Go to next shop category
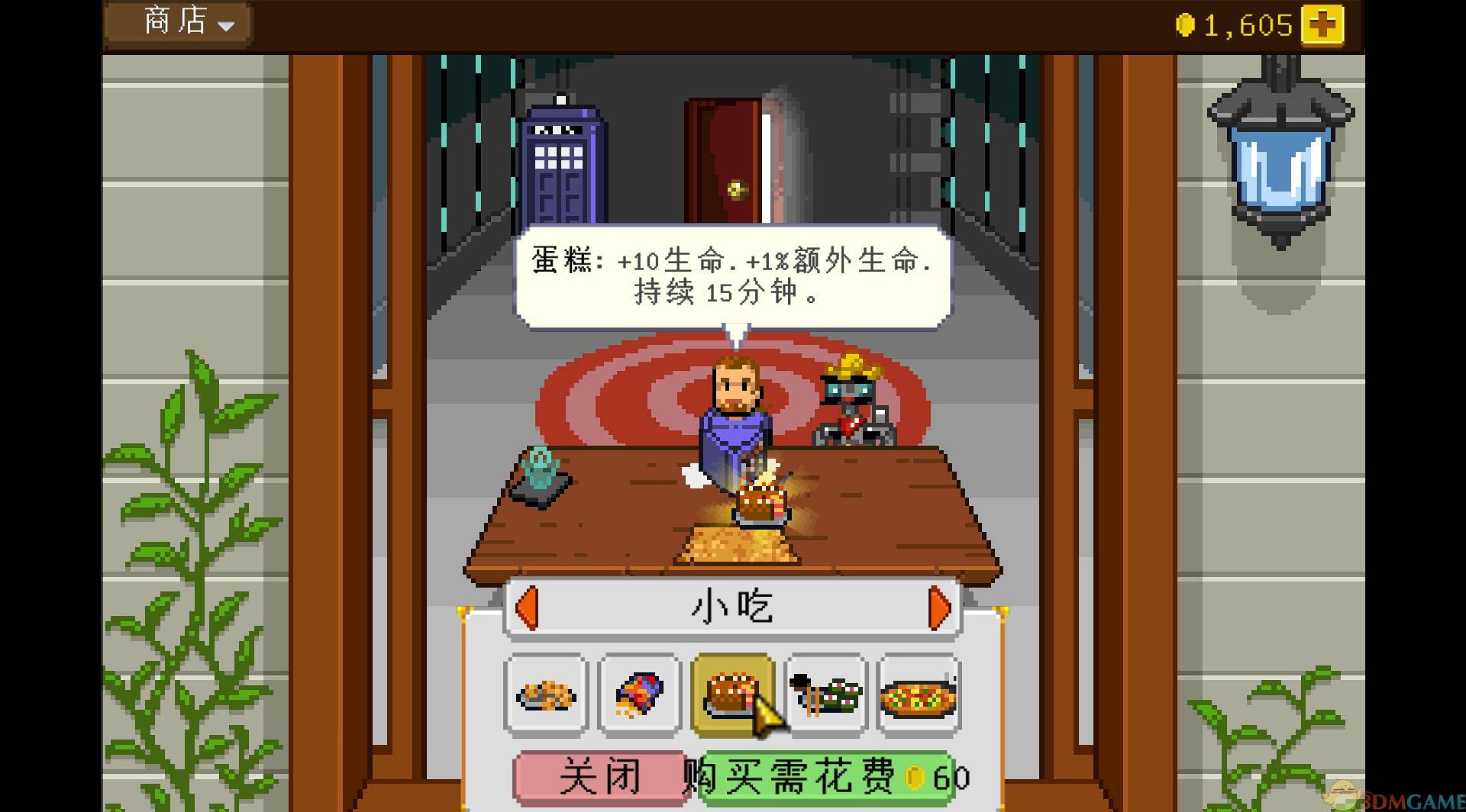 pyautogui.click(x=939, y=608)
